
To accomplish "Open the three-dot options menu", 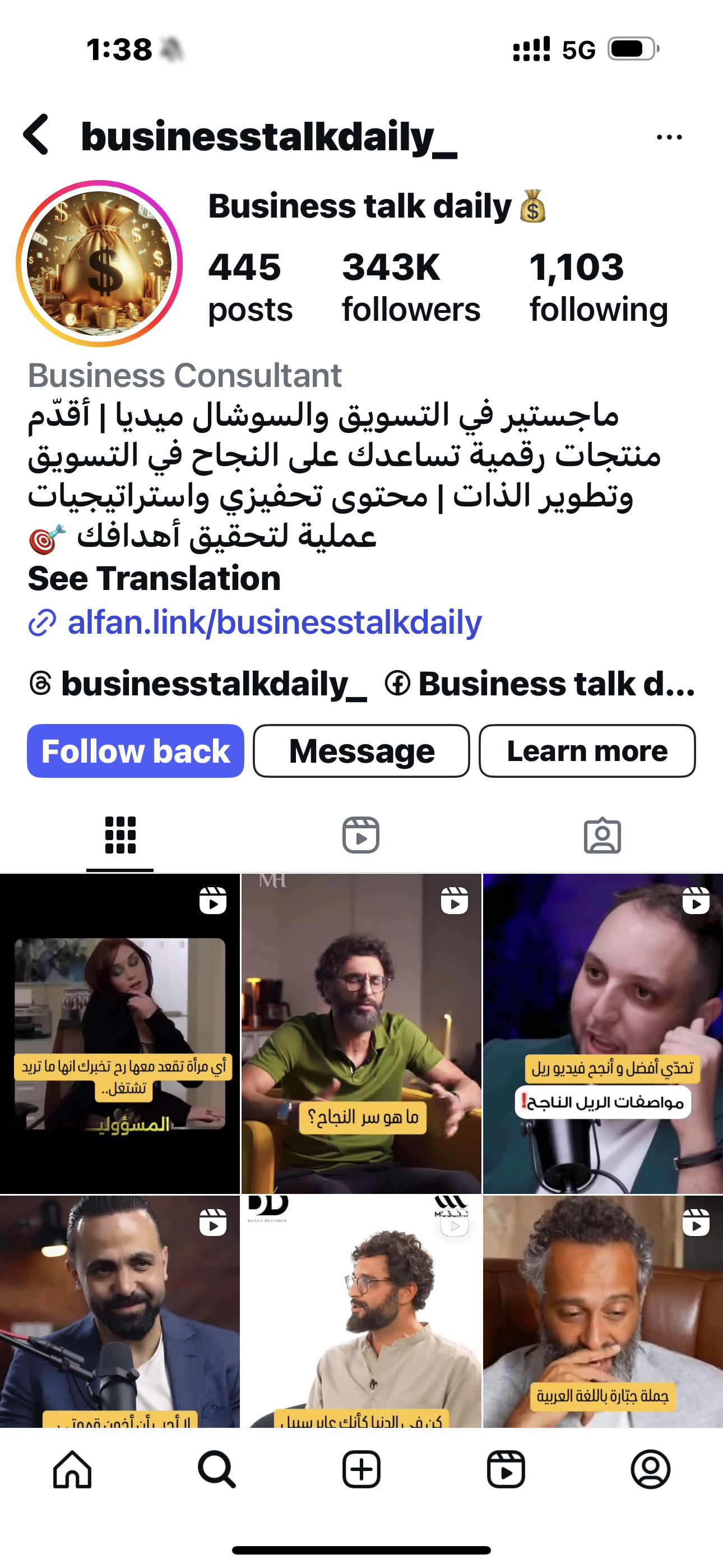I will 669,137.
